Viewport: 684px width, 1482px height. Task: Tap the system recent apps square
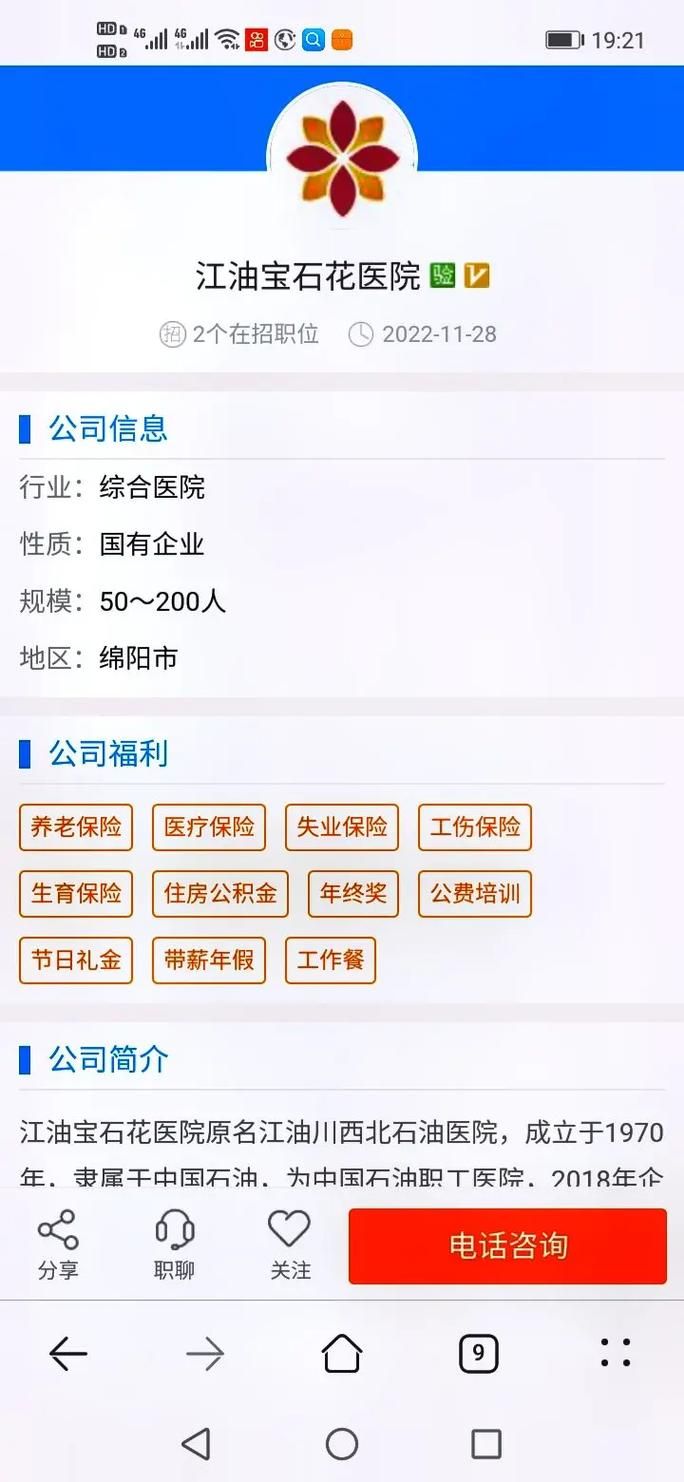[486, 1443]
